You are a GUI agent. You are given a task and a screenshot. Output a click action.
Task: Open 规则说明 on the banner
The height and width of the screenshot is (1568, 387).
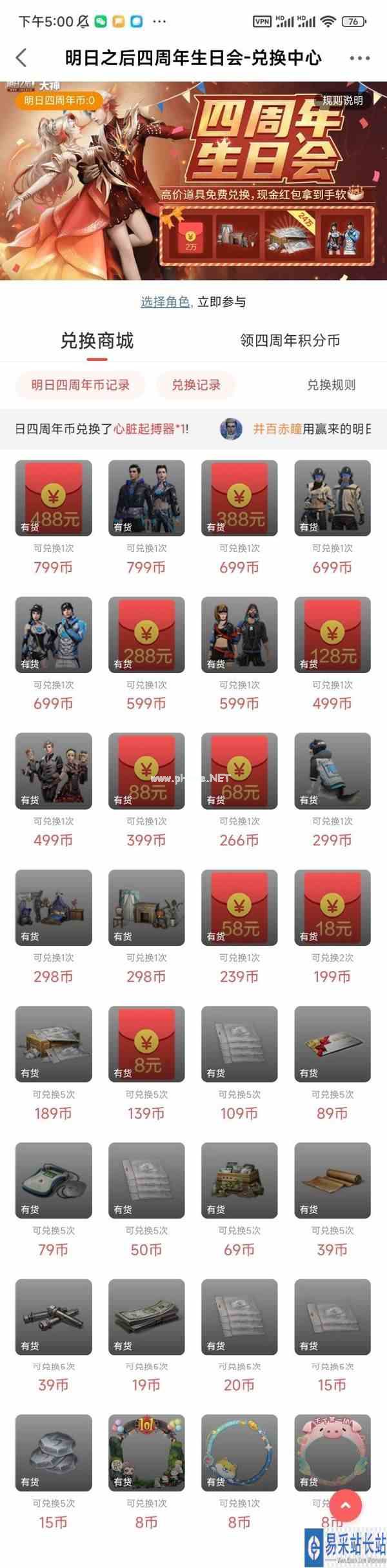[x=342, y=101]
